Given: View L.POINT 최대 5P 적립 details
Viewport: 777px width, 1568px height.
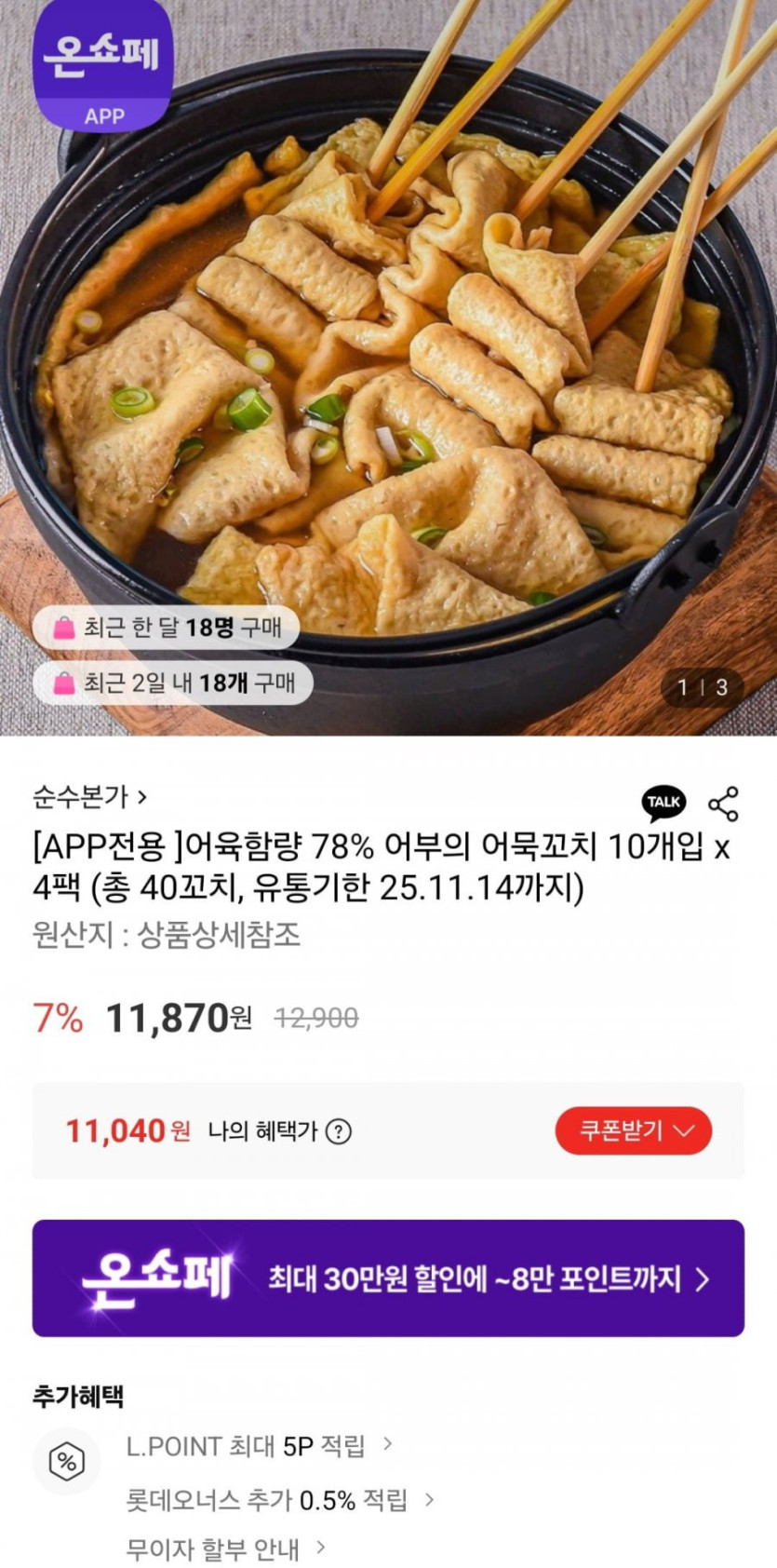Looking at the screenshot, I should pos(259,1446).
